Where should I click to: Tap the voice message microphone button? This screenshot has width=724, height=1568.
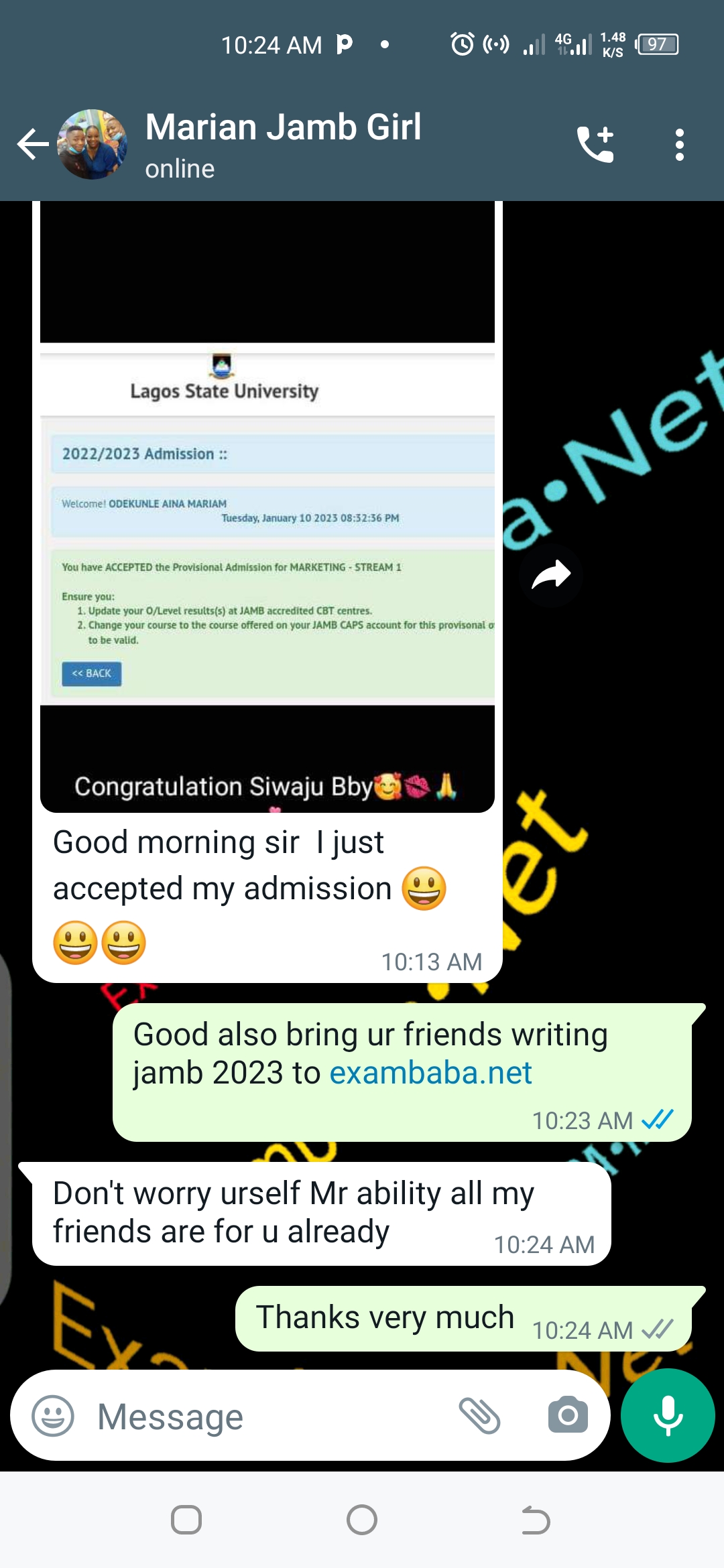coord(668,1415)
